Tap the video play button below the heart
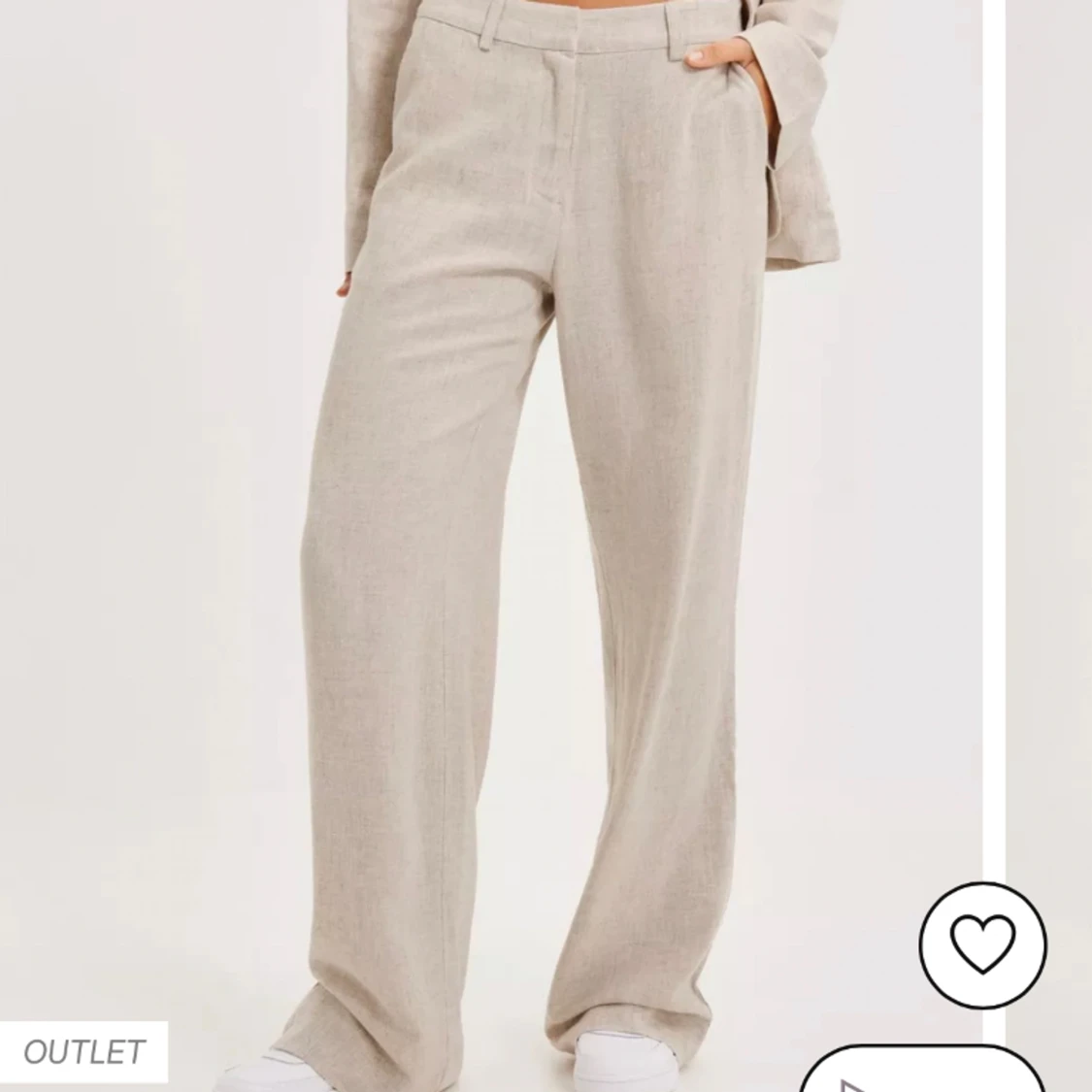The image size is (1092, 1092). coord(920,1073)
